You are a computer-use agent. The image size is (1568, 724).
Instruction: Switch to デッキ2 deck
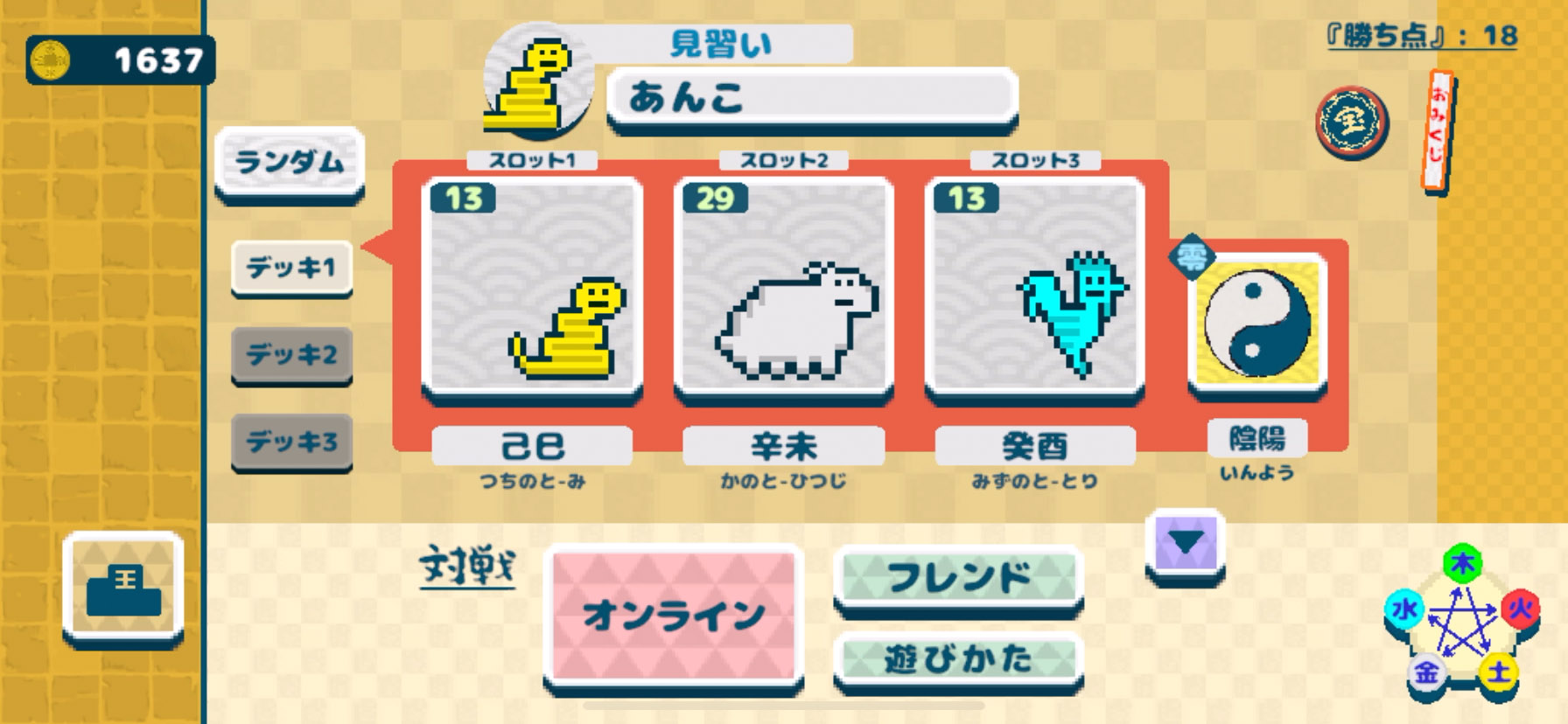pos(291,354)
